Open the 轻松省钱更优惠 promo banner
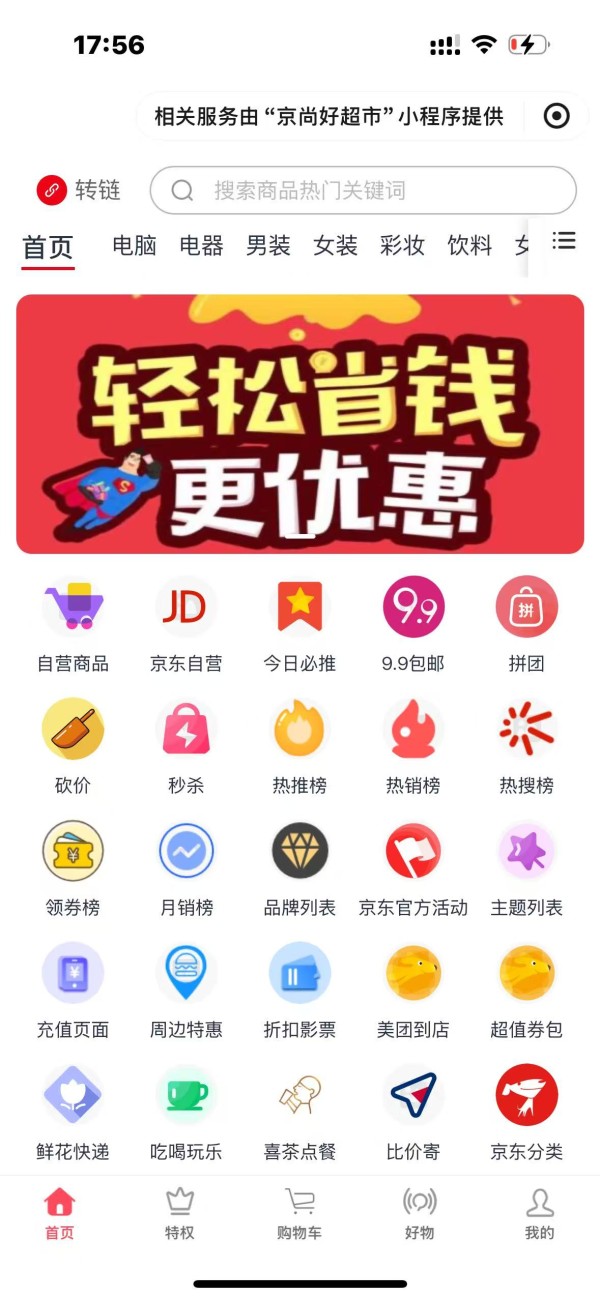This screenshot has width=600, height=1300. 300,424
